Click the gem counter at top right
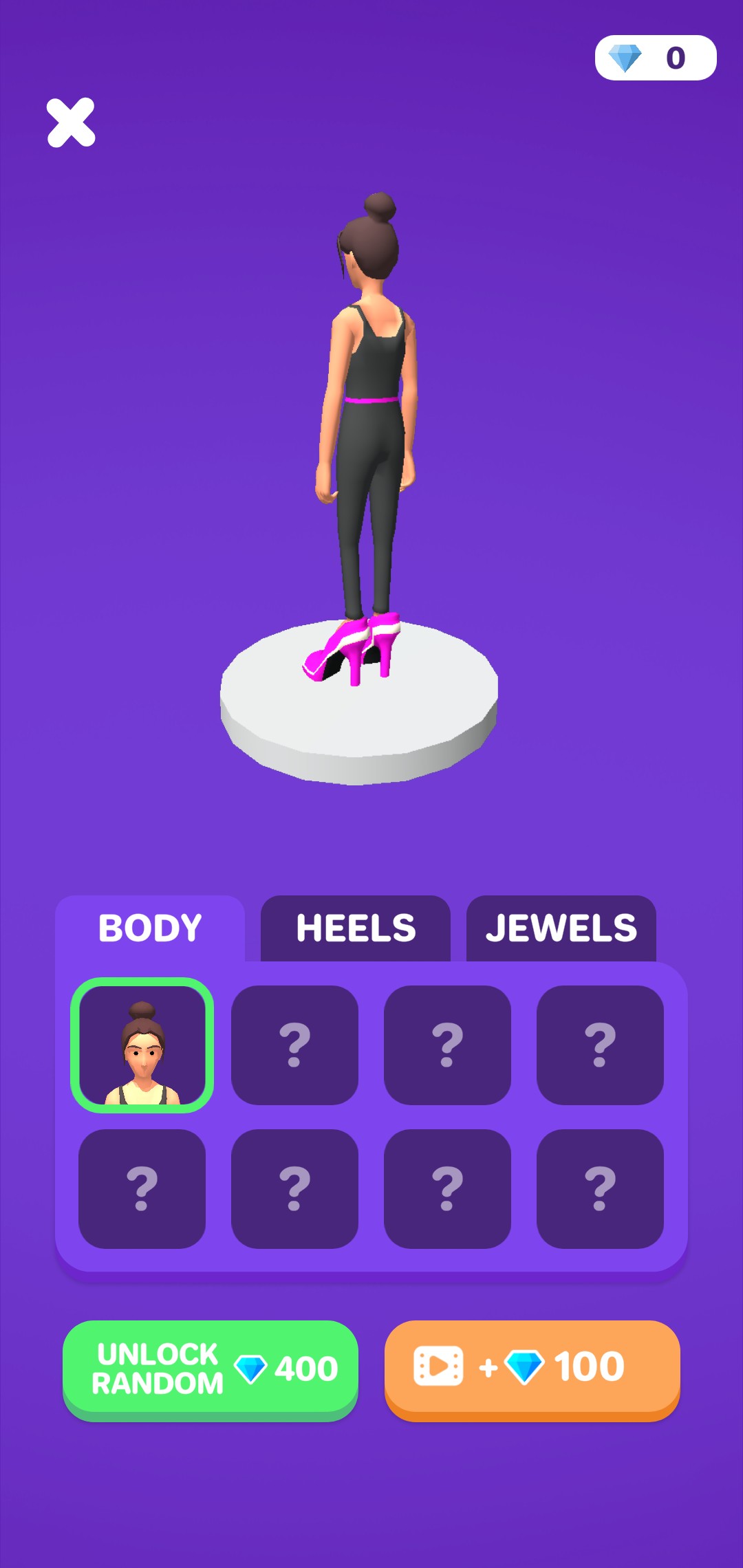 point(657,58)
